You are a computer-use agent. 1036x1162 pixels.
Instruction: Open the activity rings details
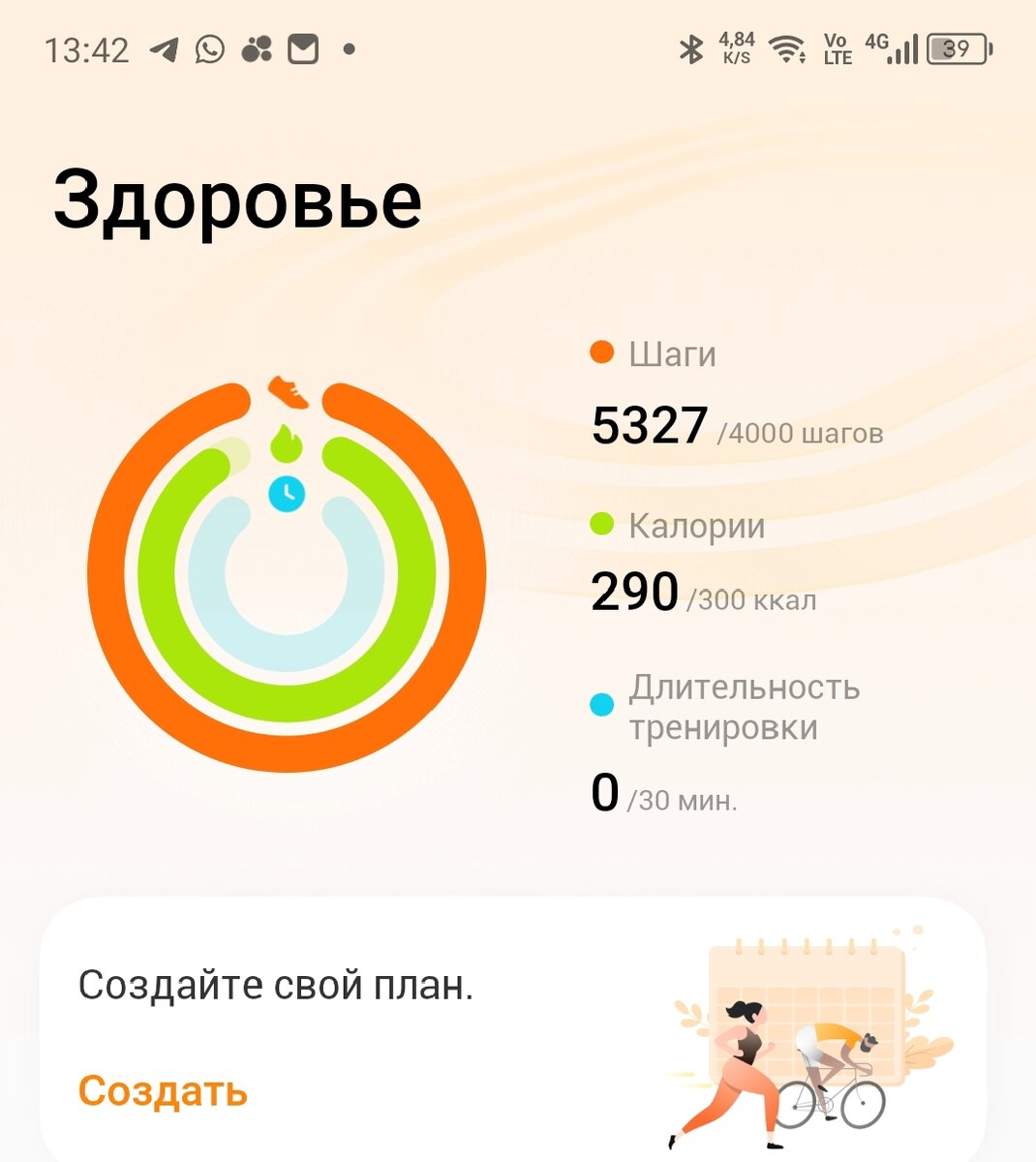click(287, 576)
